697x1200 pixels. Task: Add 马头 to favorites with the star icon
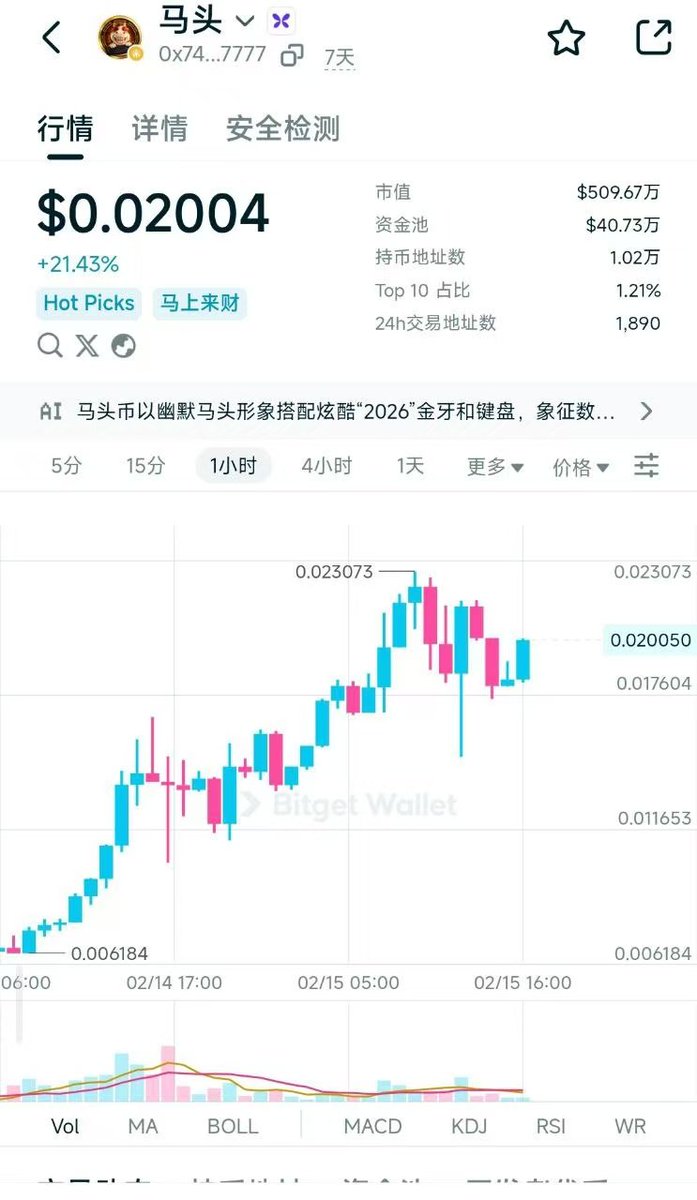click(566, 38)
